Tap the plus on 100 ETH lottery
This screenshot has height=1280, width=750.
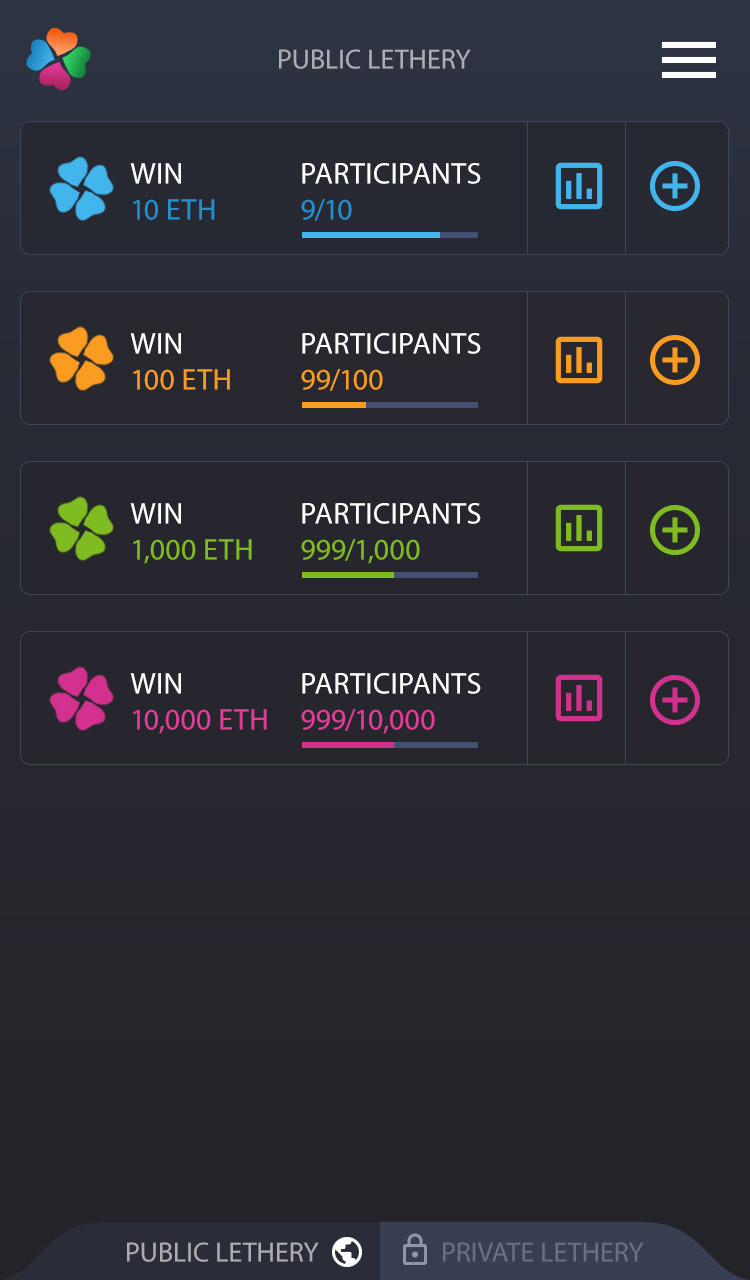click(675, 359)
